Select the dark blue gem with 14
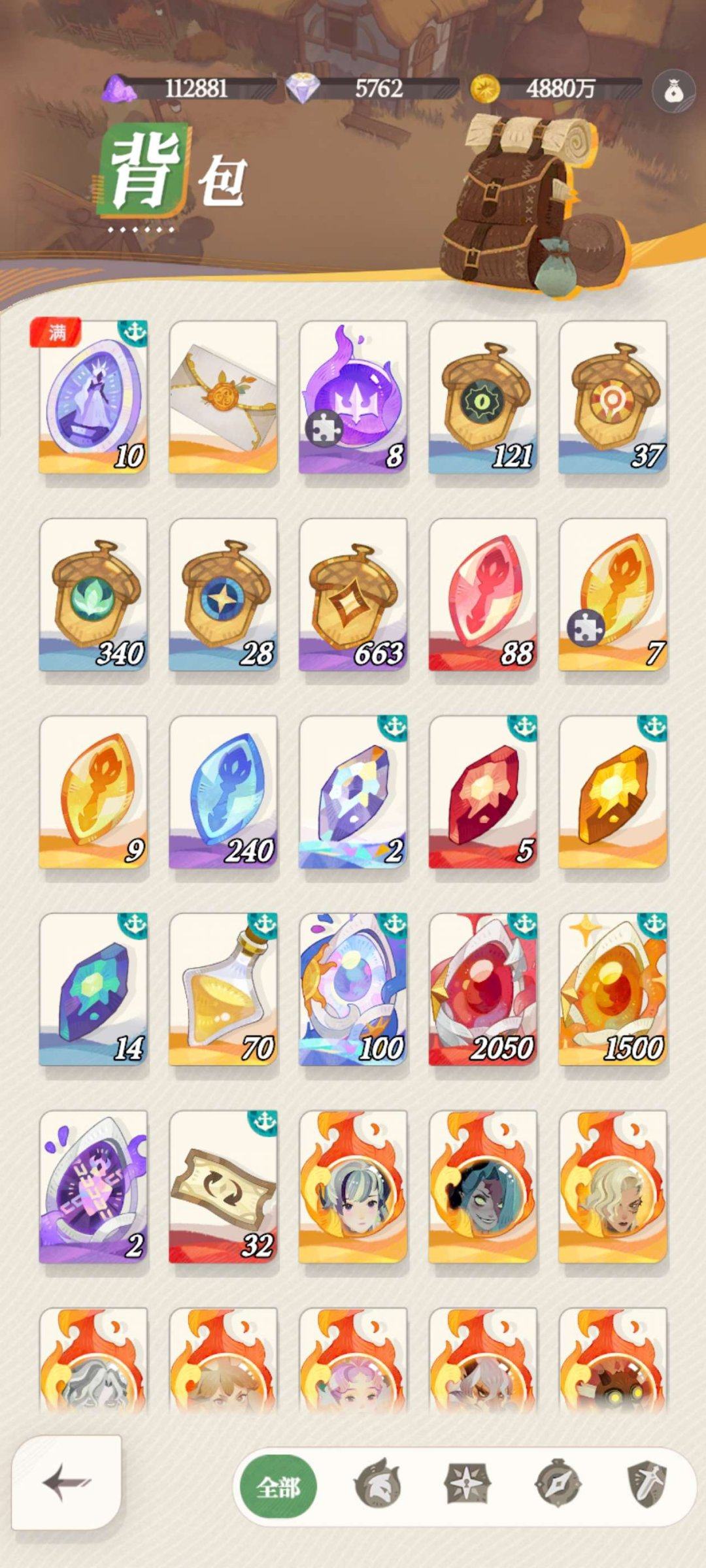 tap(93, 989)
